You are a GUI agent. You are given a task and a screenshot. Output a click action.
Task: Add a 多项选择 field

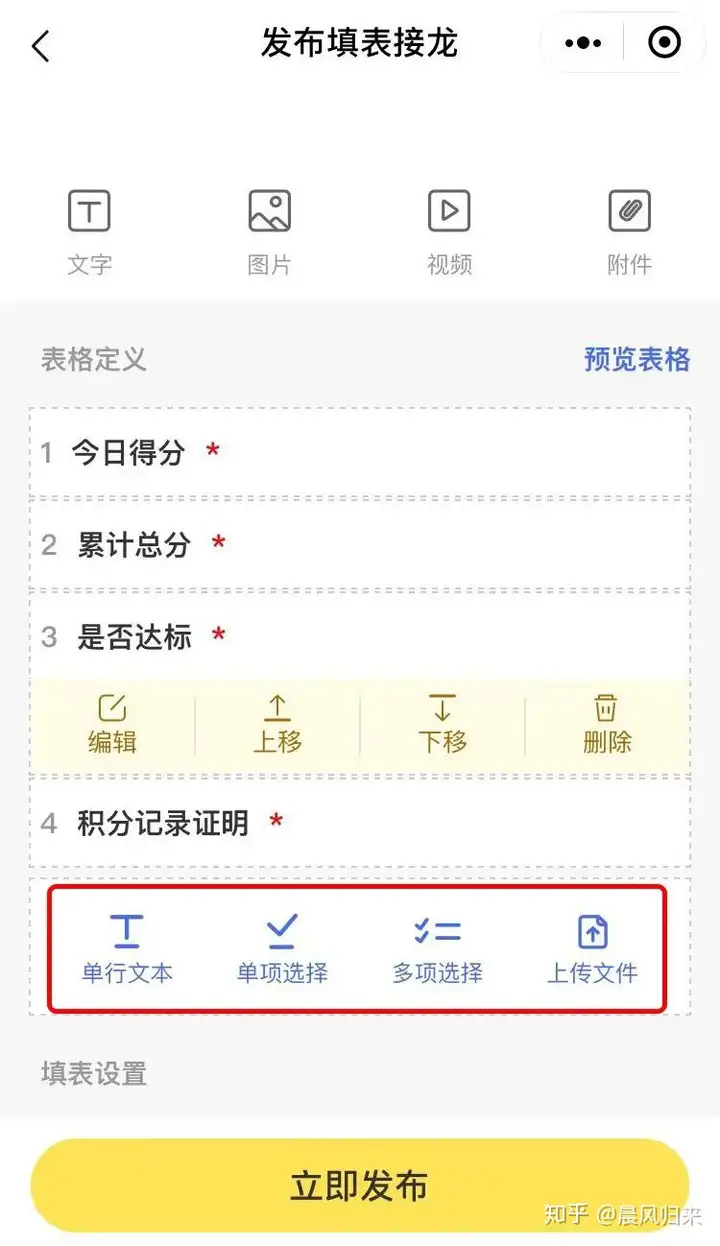(437, 950)
